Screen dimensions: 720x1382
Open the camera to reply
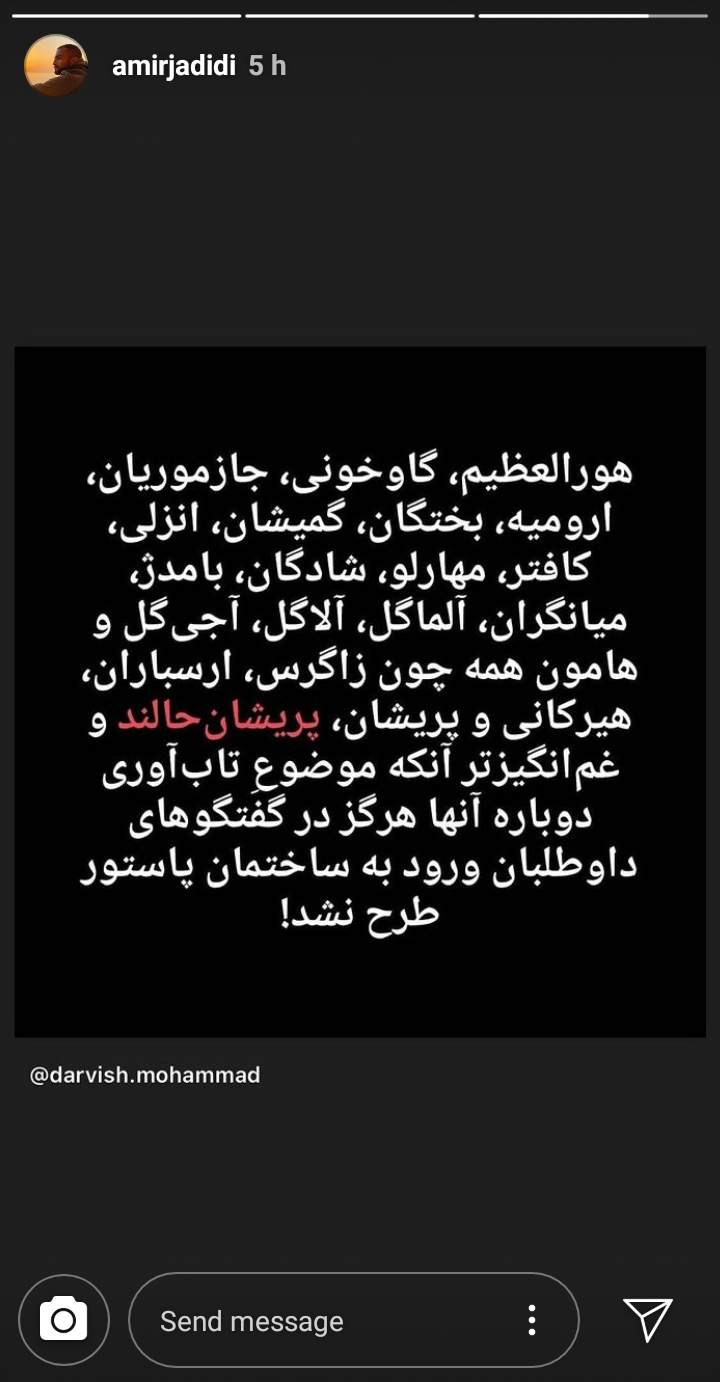63,1320
